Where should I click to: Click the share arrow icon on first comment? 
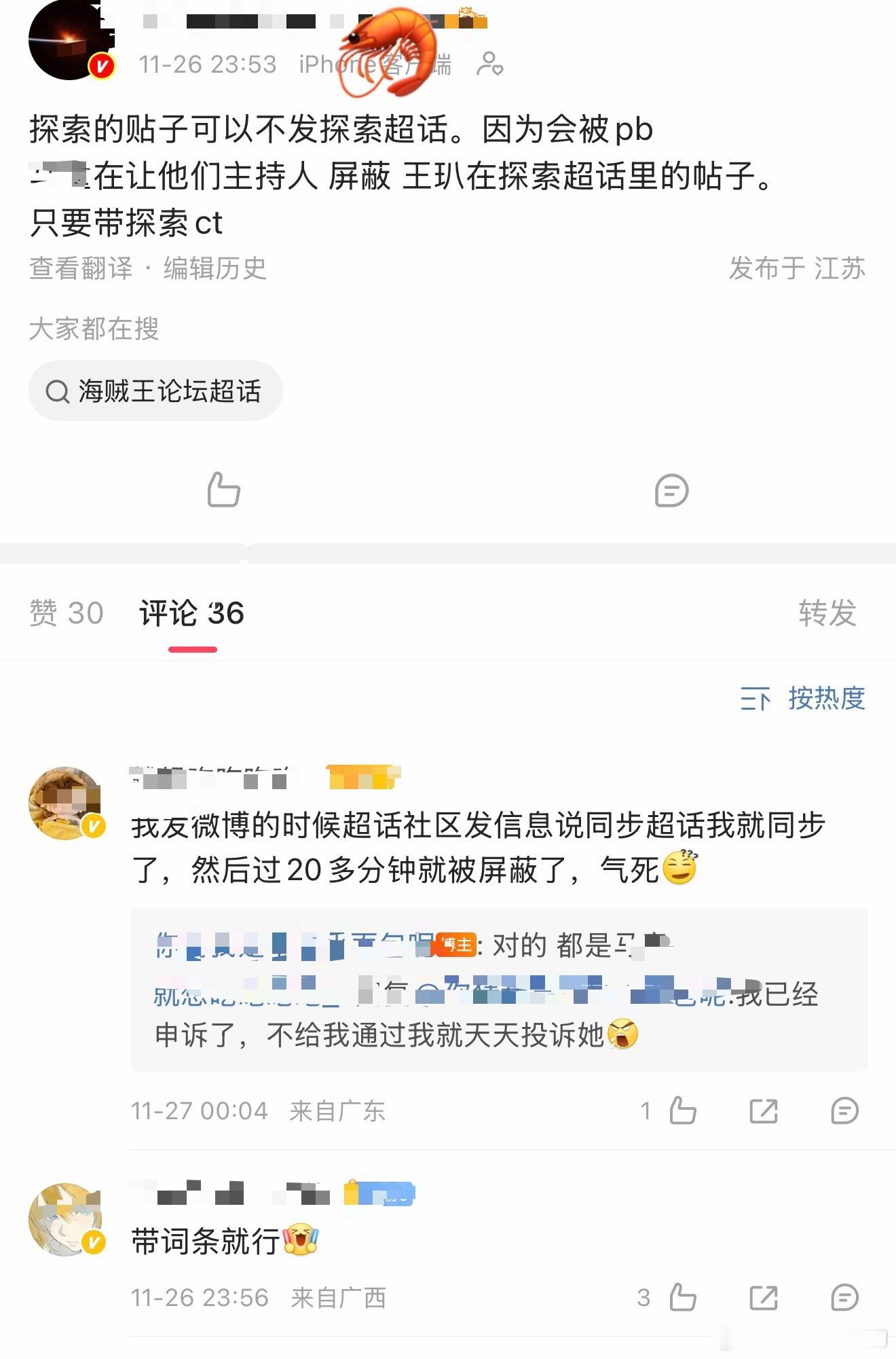pos(763,1110)
